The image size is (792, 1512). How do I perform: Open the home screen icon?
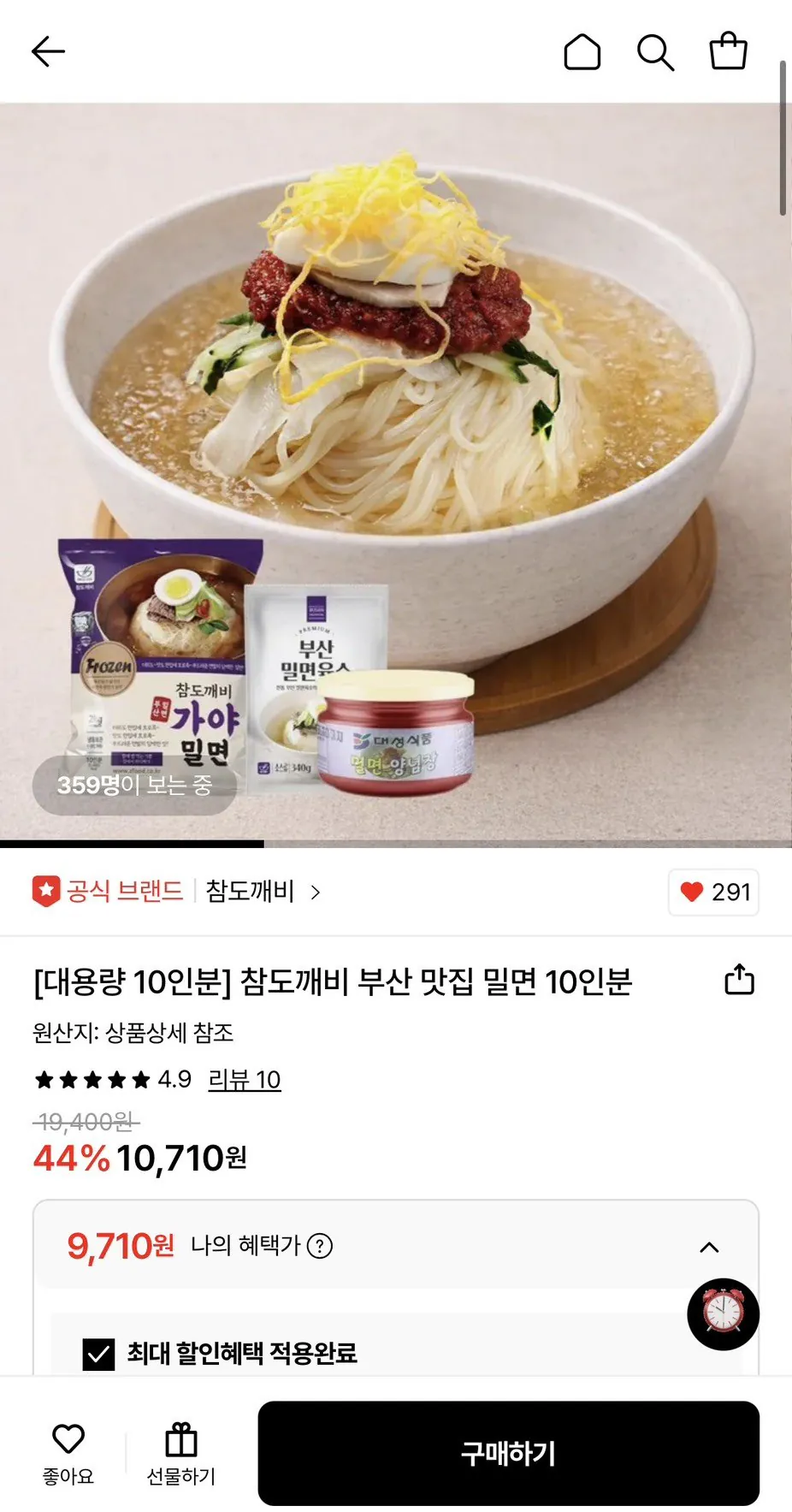tap(582, 52)
